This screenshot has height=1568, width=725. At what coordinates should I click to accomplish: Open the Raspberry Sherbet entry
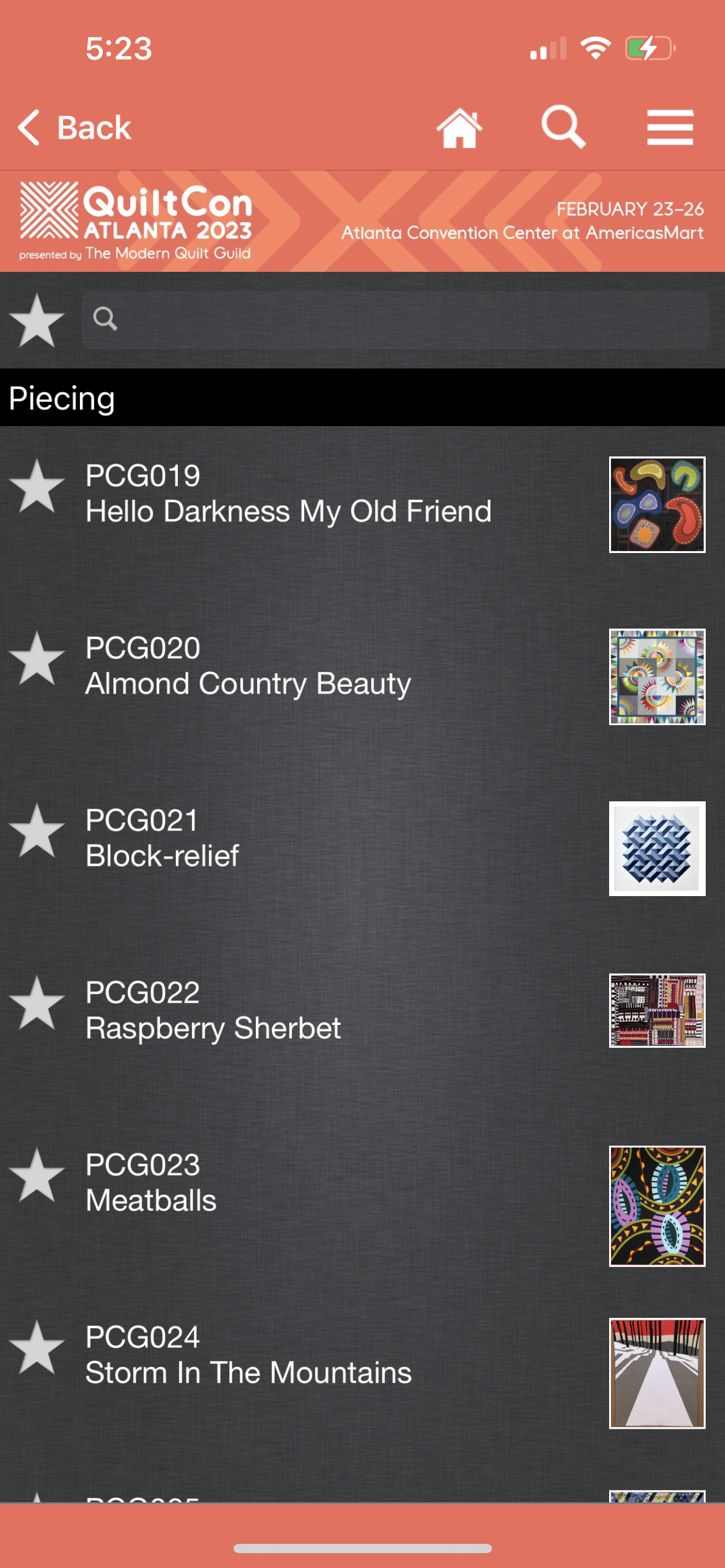click(x=213, y=1011)
